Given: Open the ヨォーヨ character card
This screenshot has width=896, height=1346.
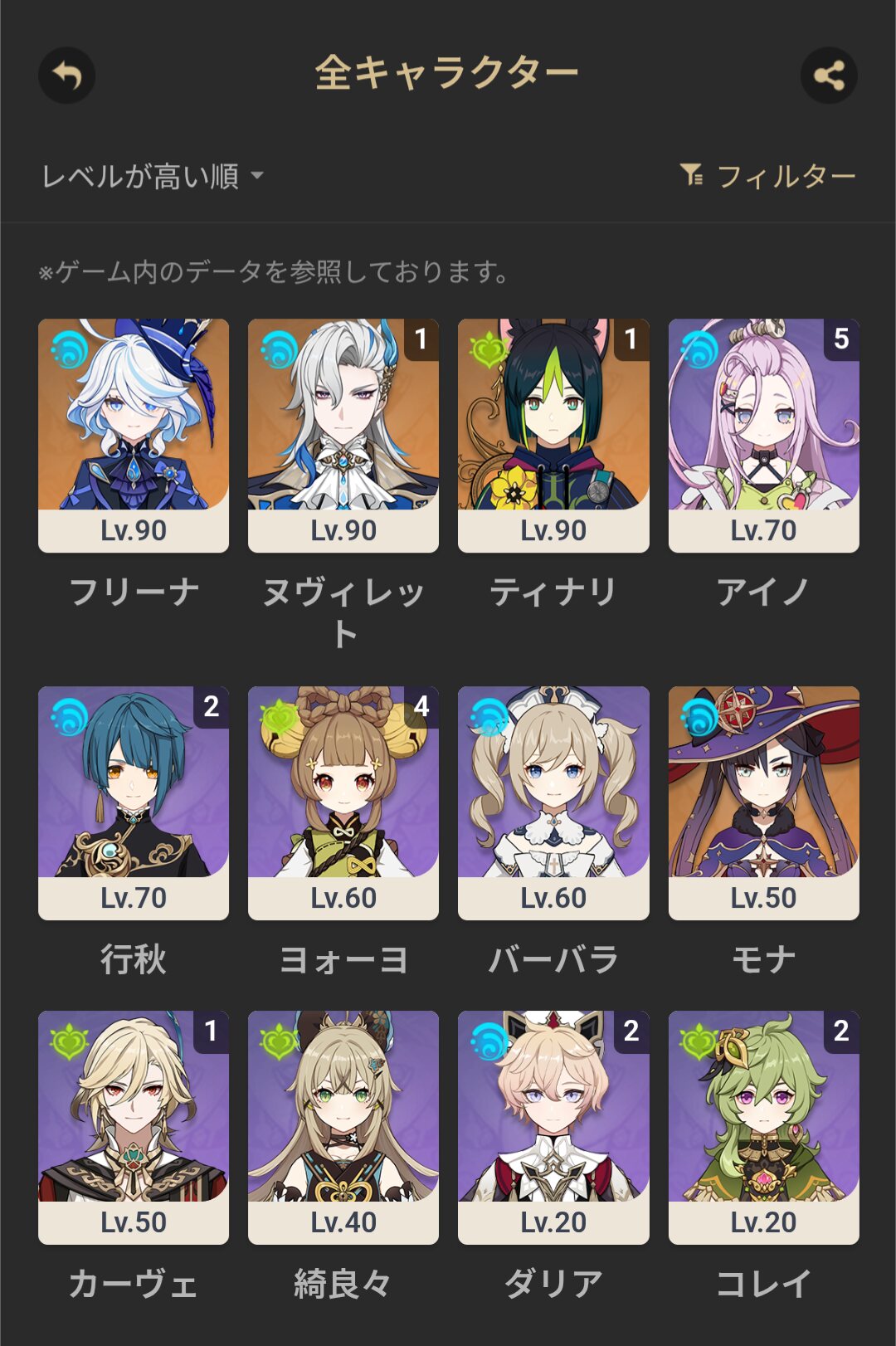Looking at the screenshot, I should (x=343, y=802).
